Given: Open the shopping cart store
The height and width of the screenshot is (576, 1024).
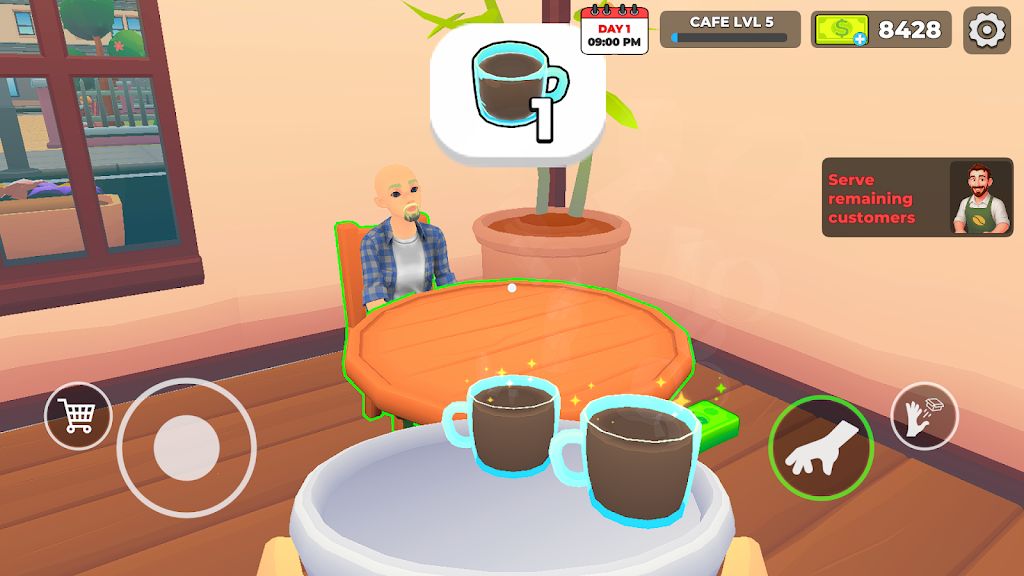Looking at the screenshot, I should [79, 415].
